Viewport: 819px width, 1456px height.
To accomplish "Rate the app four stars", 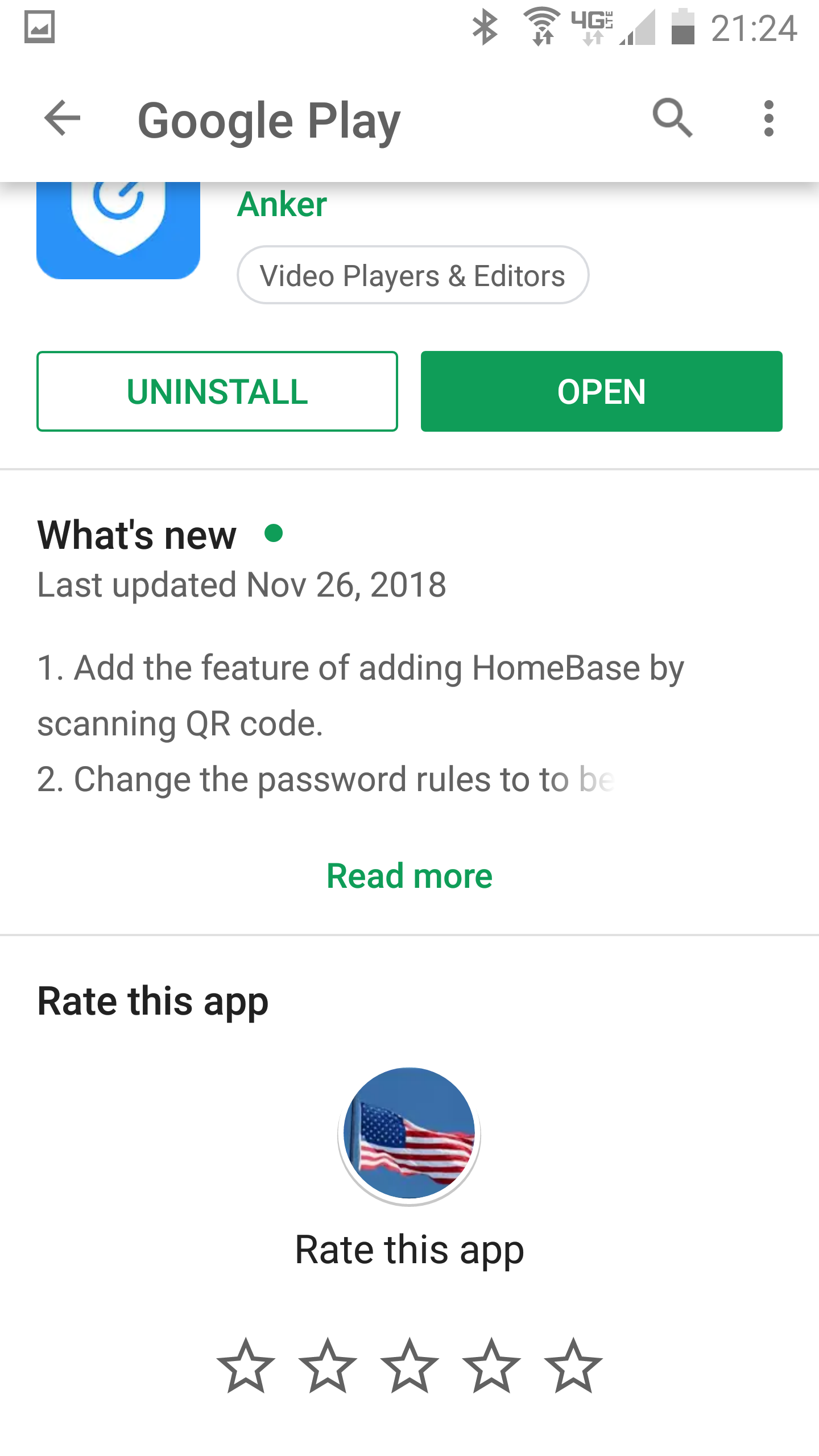I will 491,1366.
